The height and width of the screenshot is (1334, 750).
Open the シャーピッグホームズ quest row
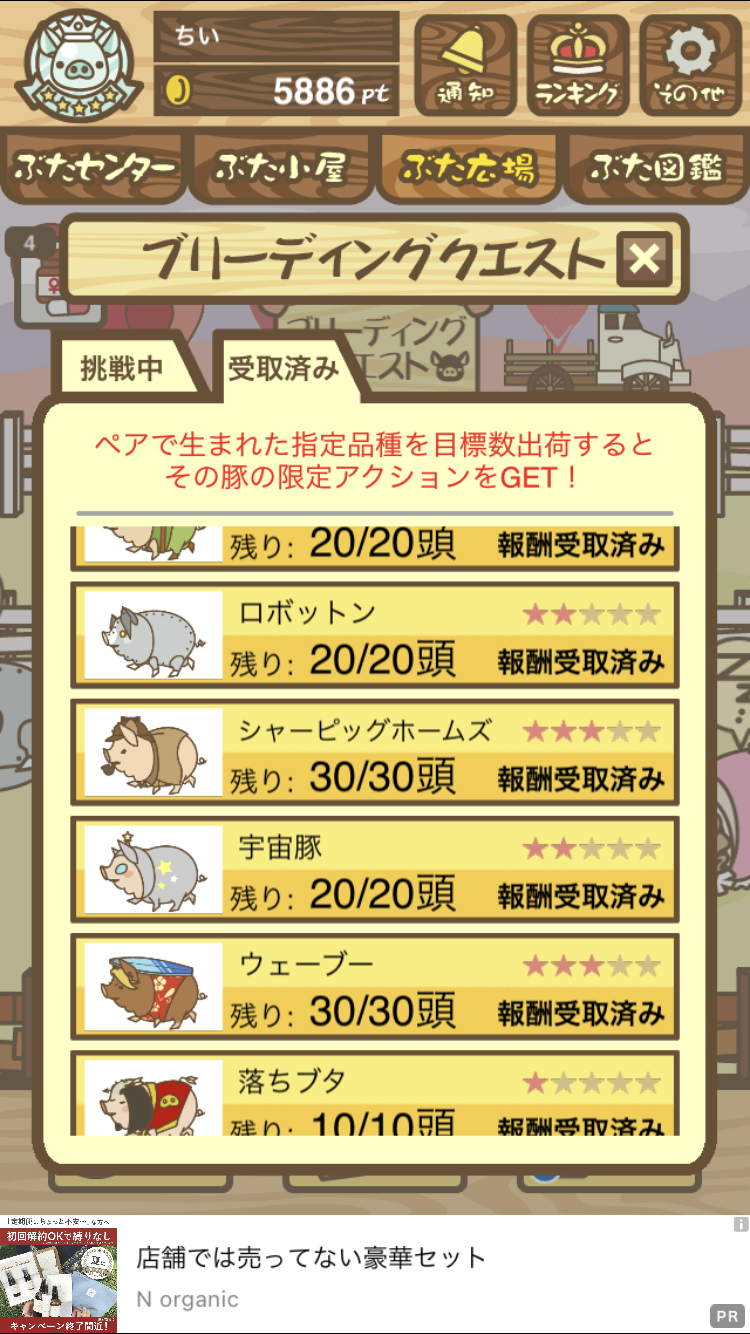375,752
